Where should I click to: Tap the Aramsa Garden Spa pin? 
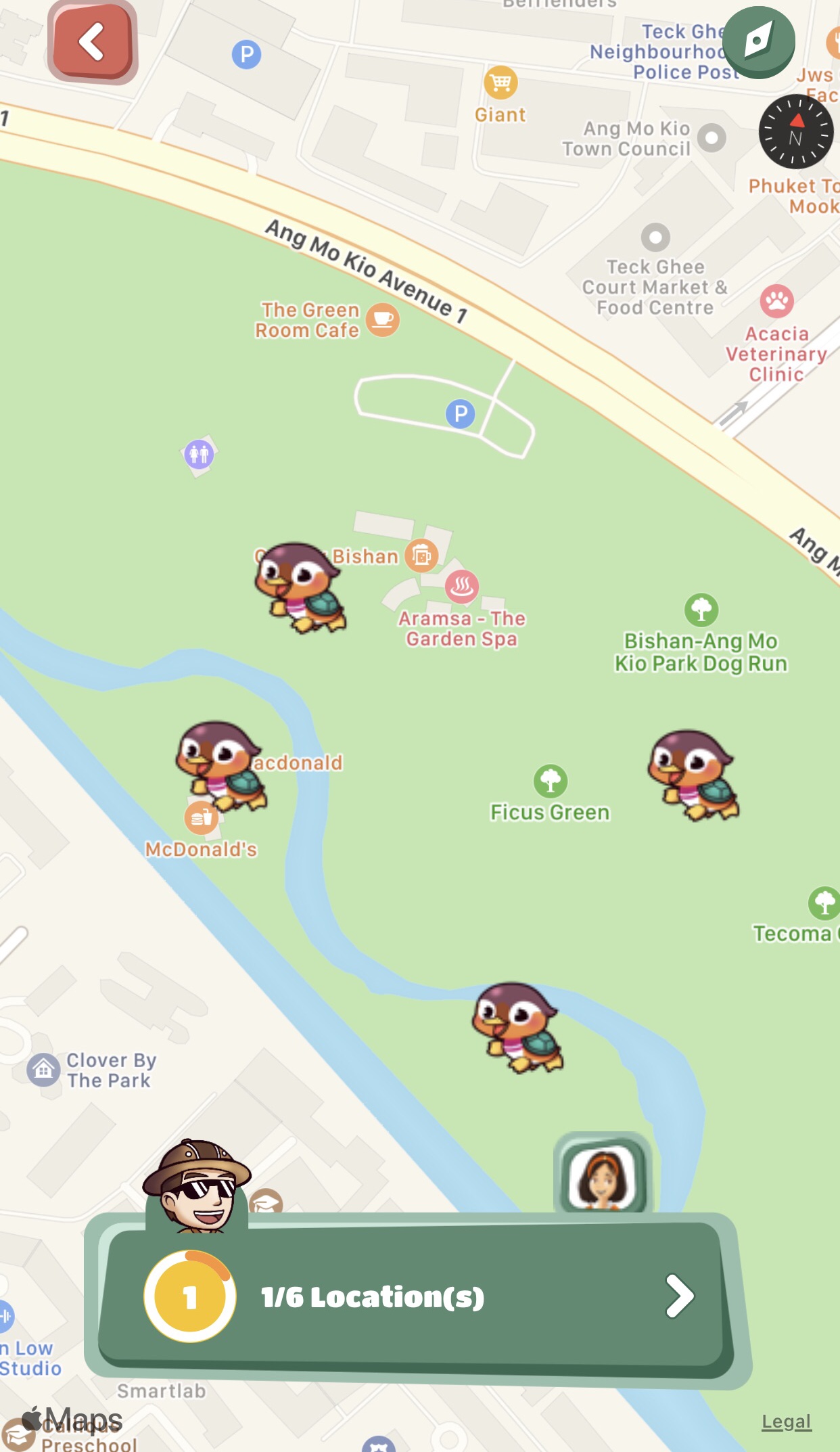(x=462, y=586)
